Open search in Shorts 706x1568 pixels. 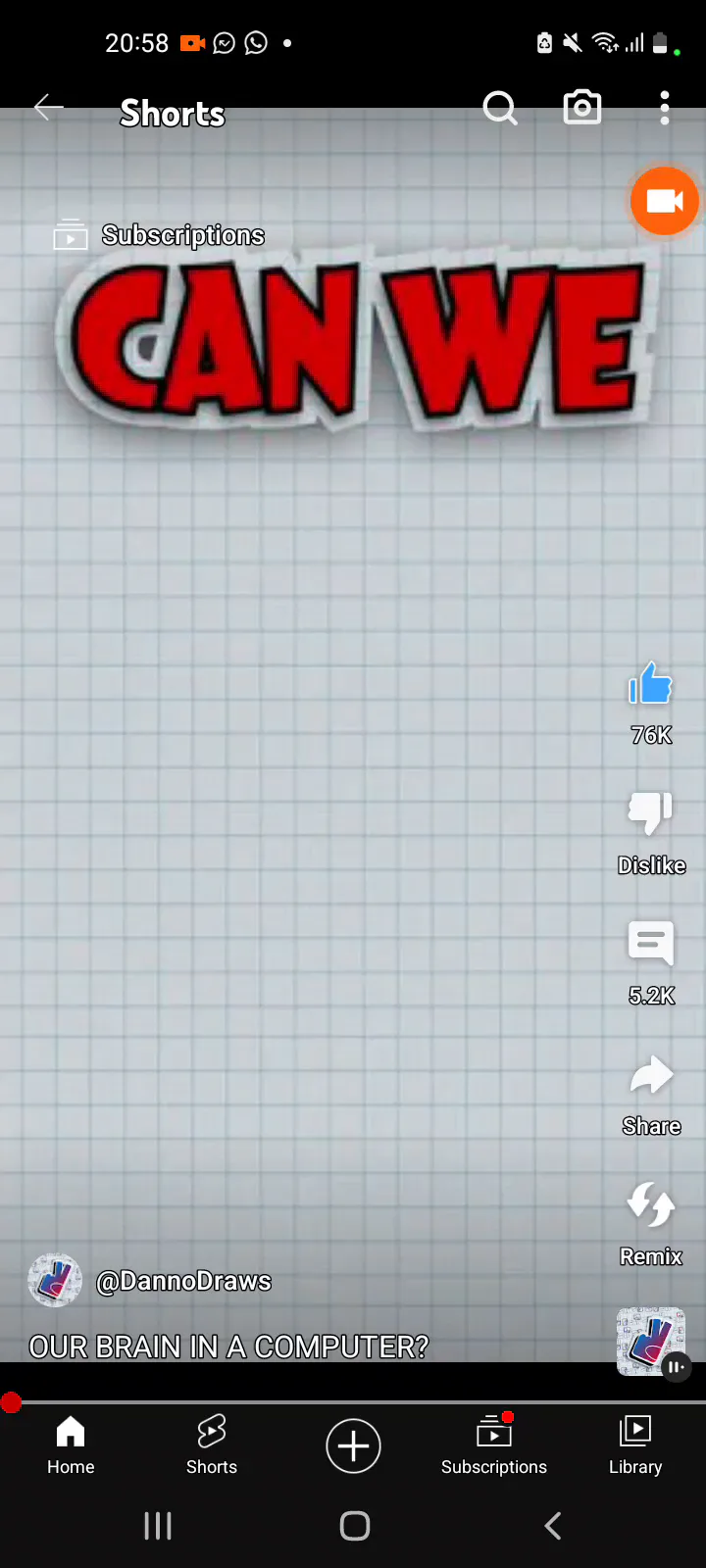click(500, 108)
